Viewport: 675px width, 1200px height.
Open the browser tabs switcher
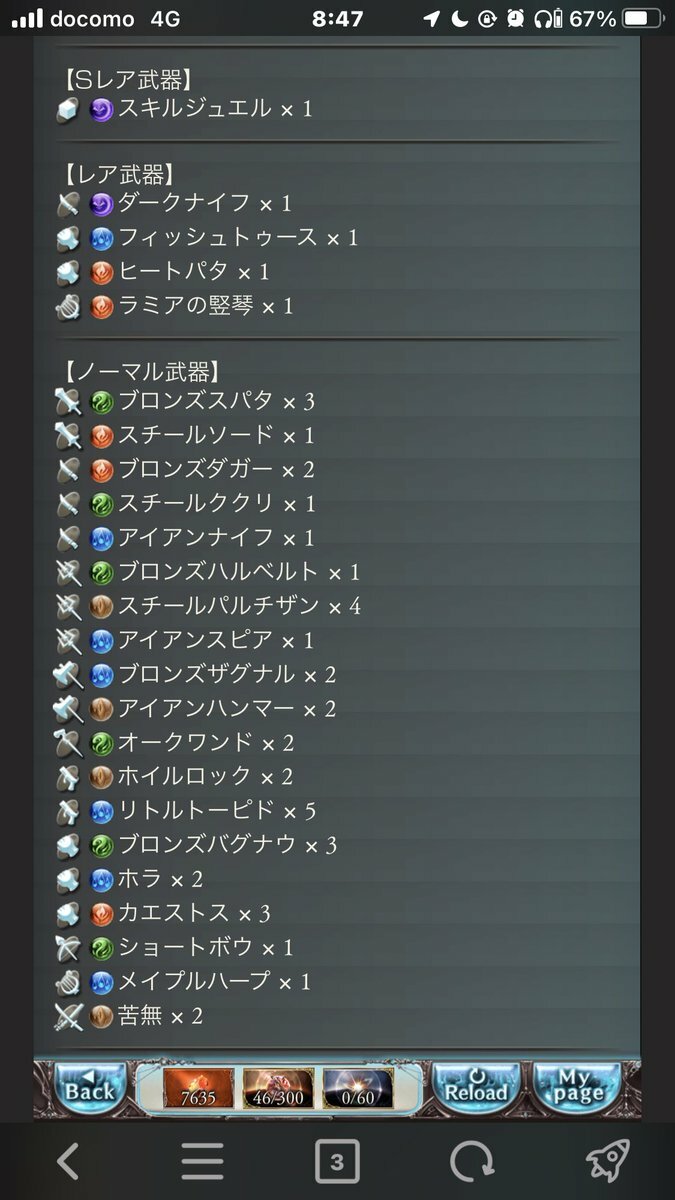(337, 1162)
